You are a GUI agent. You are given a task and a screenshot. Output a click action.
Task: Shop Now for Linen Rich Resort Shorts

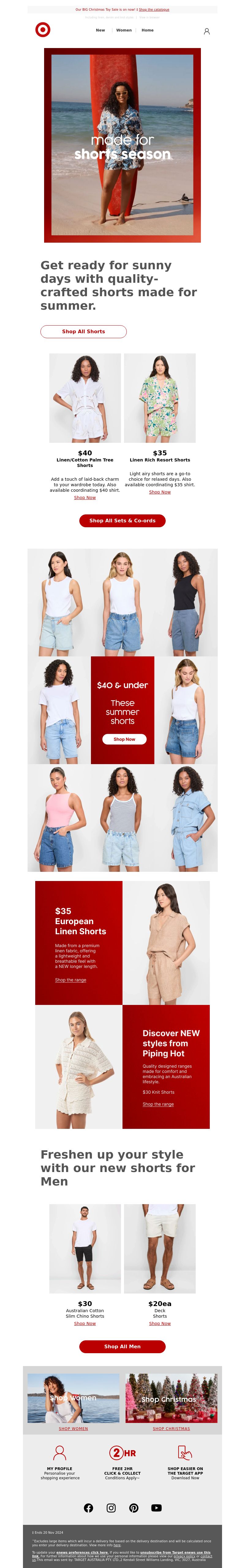[x=160, y=492]
